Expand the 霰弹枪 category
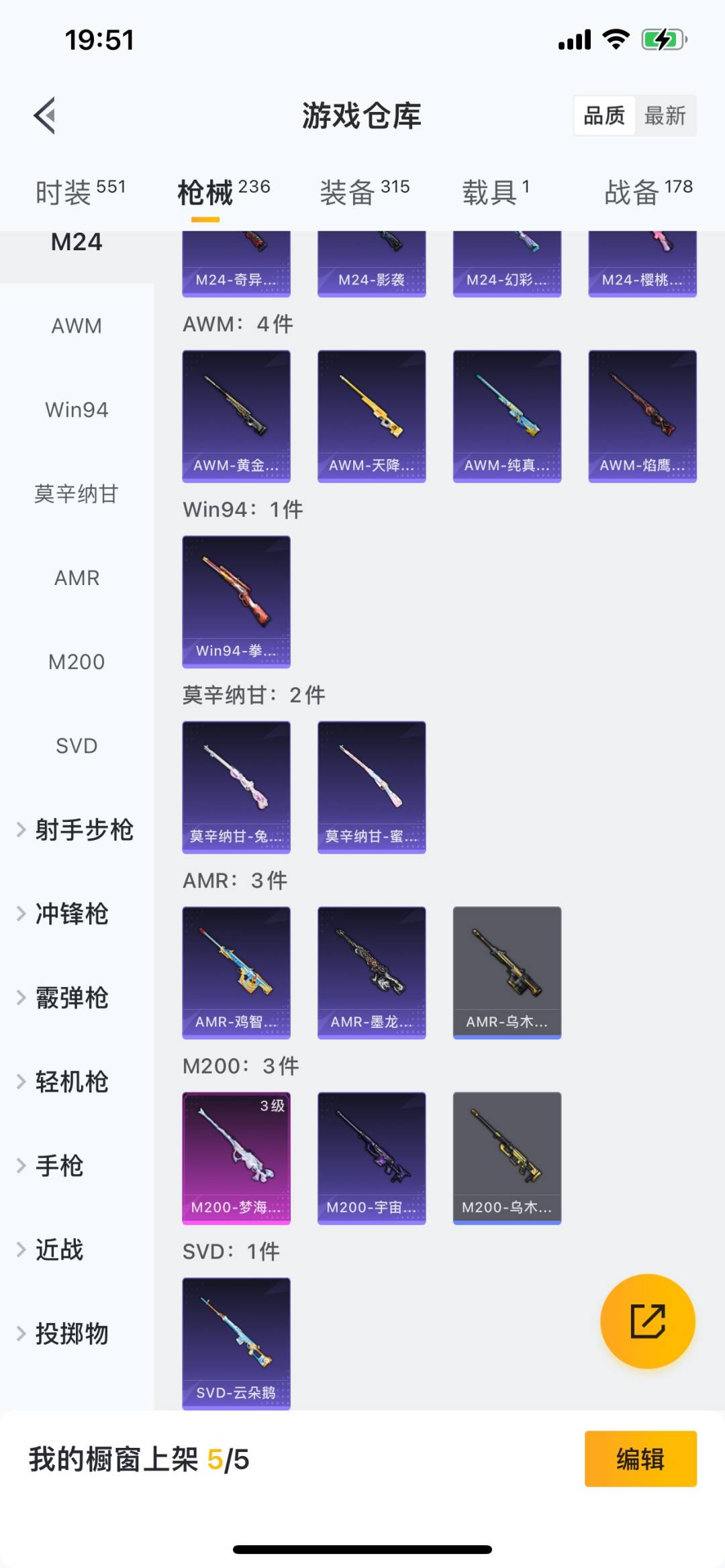The height and width of the screenshot is (1568, 725). 70,998
